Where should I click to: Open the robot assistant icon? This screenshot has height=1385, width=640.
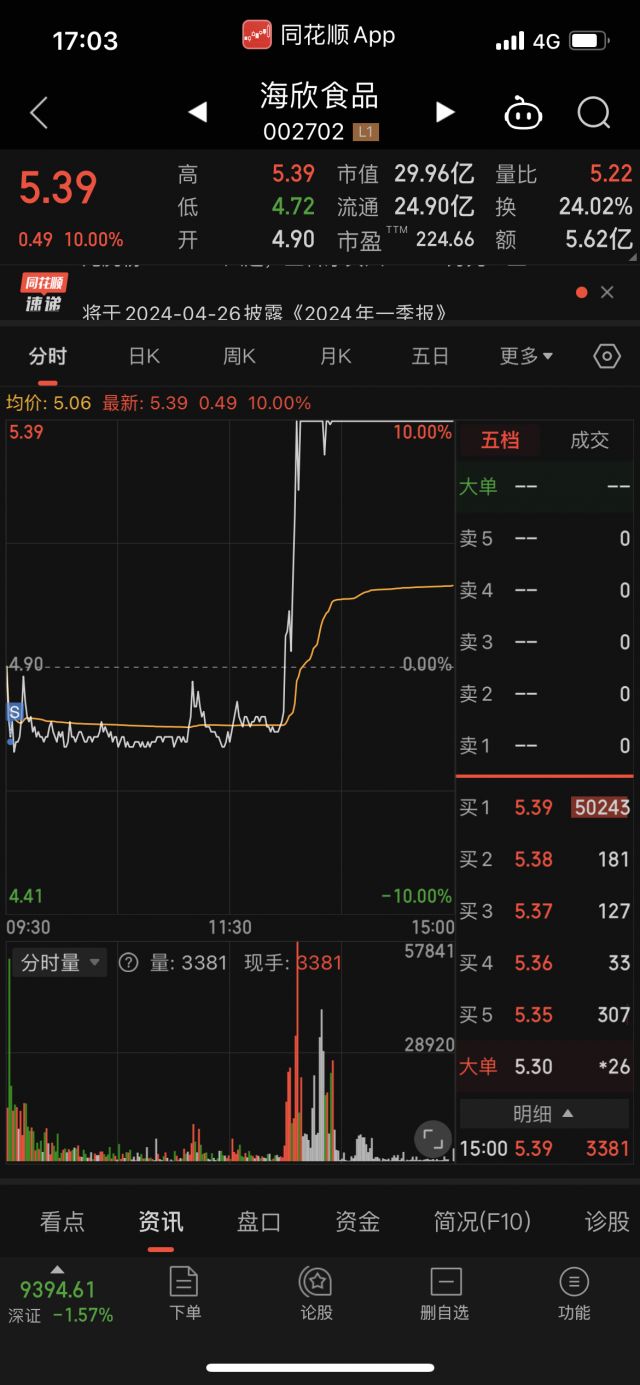pyautogui.click(x=523, y=113)
